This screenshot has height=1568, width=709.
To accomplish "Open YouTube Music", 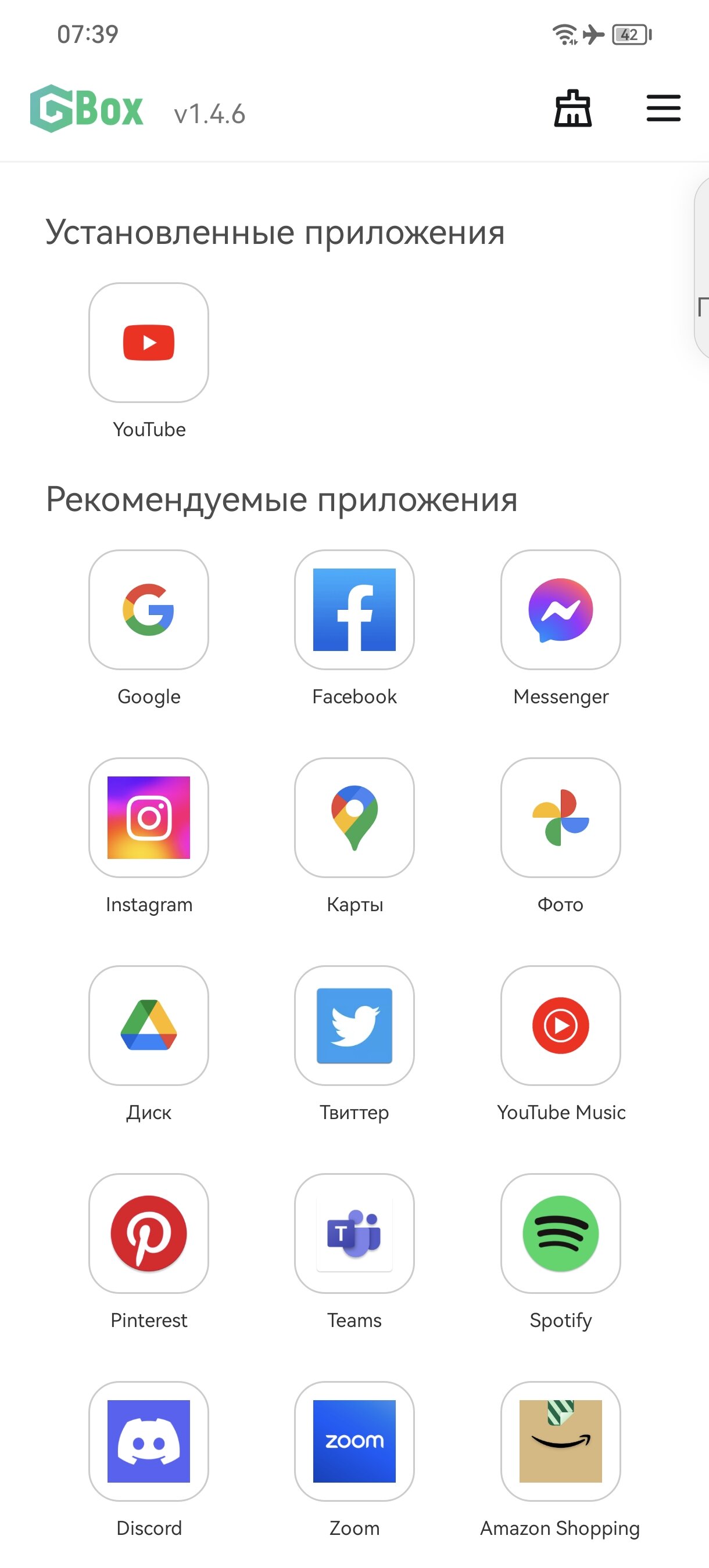I will pyautogui.click(x=560, y=1026).
